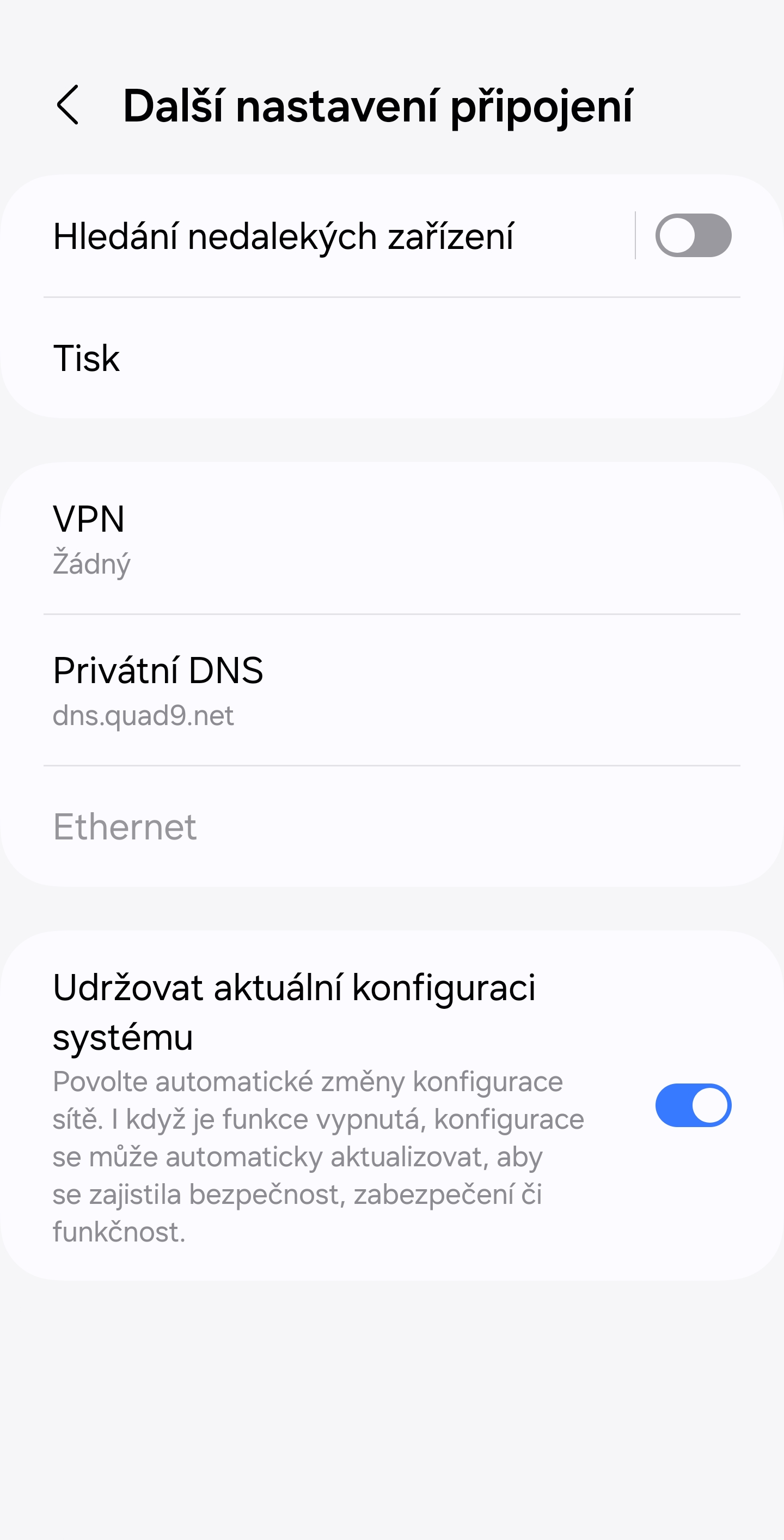Screen dimensions: 784x1540
Task: Turn off Udržovat aktuální konfiguraci systému switch
Action: click(693, 1105)
